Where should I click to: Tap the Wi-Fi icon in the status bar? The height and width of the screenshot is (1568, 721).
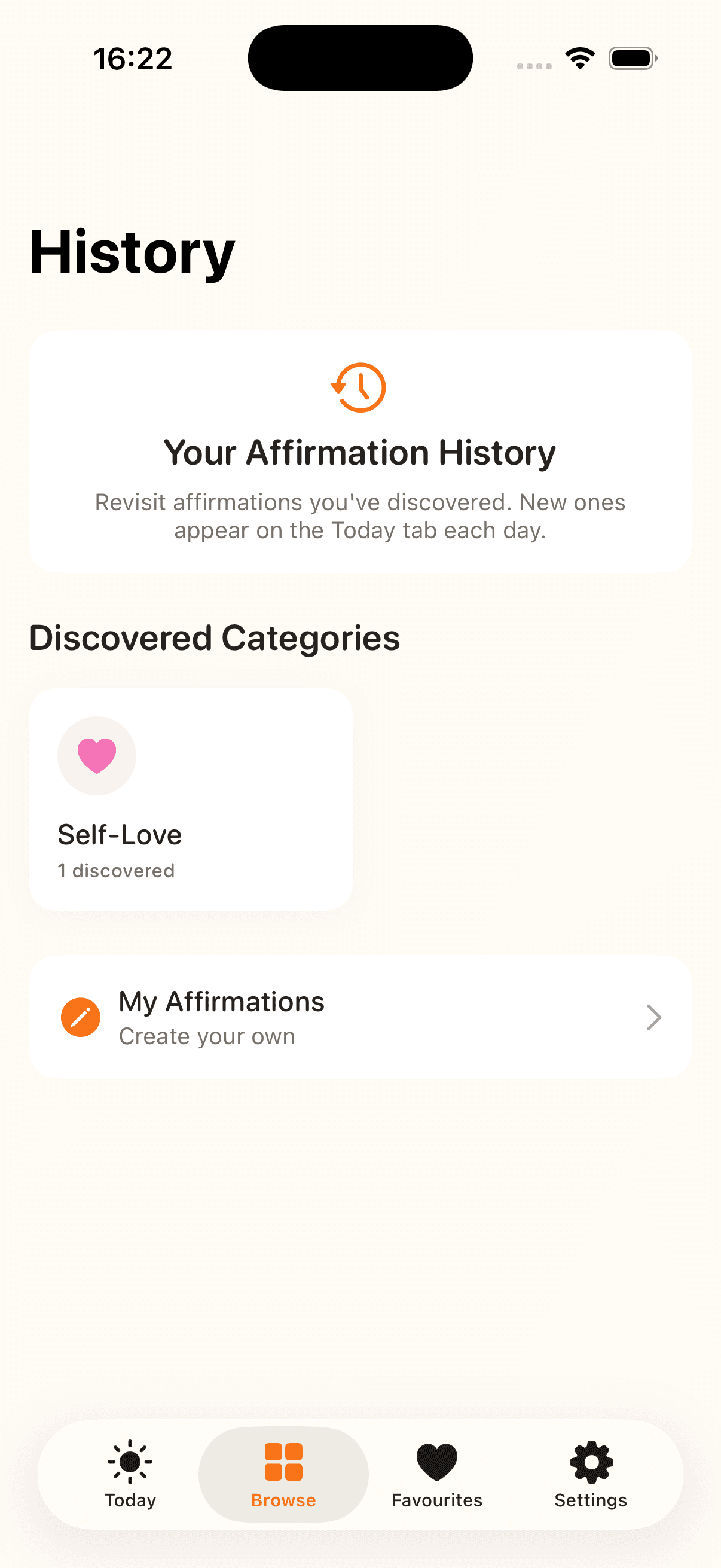pos(579,57)
